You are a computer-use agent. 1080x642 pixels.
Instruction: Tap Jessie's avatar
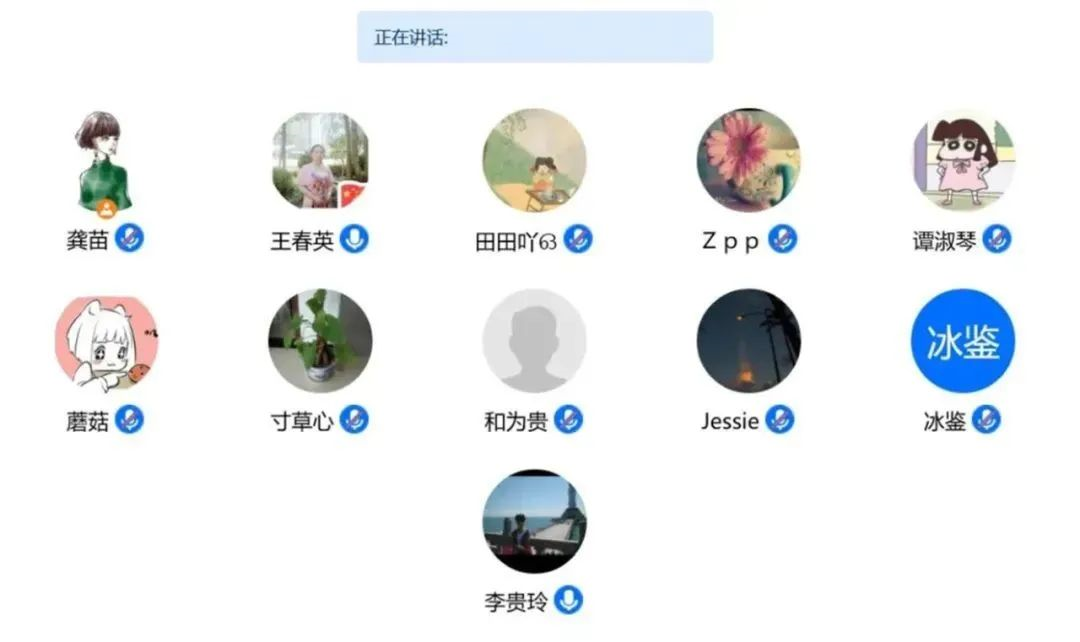(x=748, y=341)
